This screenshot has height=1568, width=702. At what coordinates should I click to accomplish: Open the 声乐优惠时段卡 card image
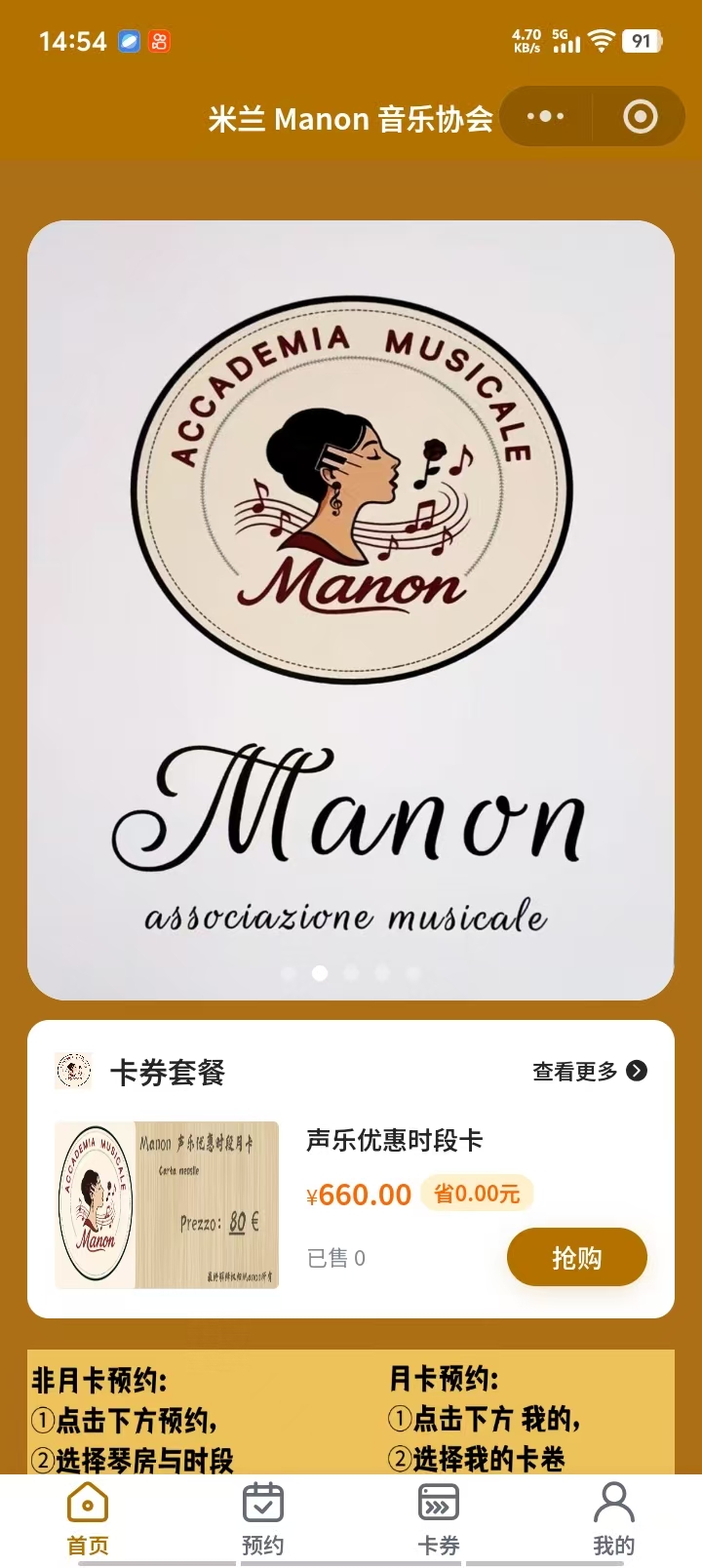(x=167, y=1204)
